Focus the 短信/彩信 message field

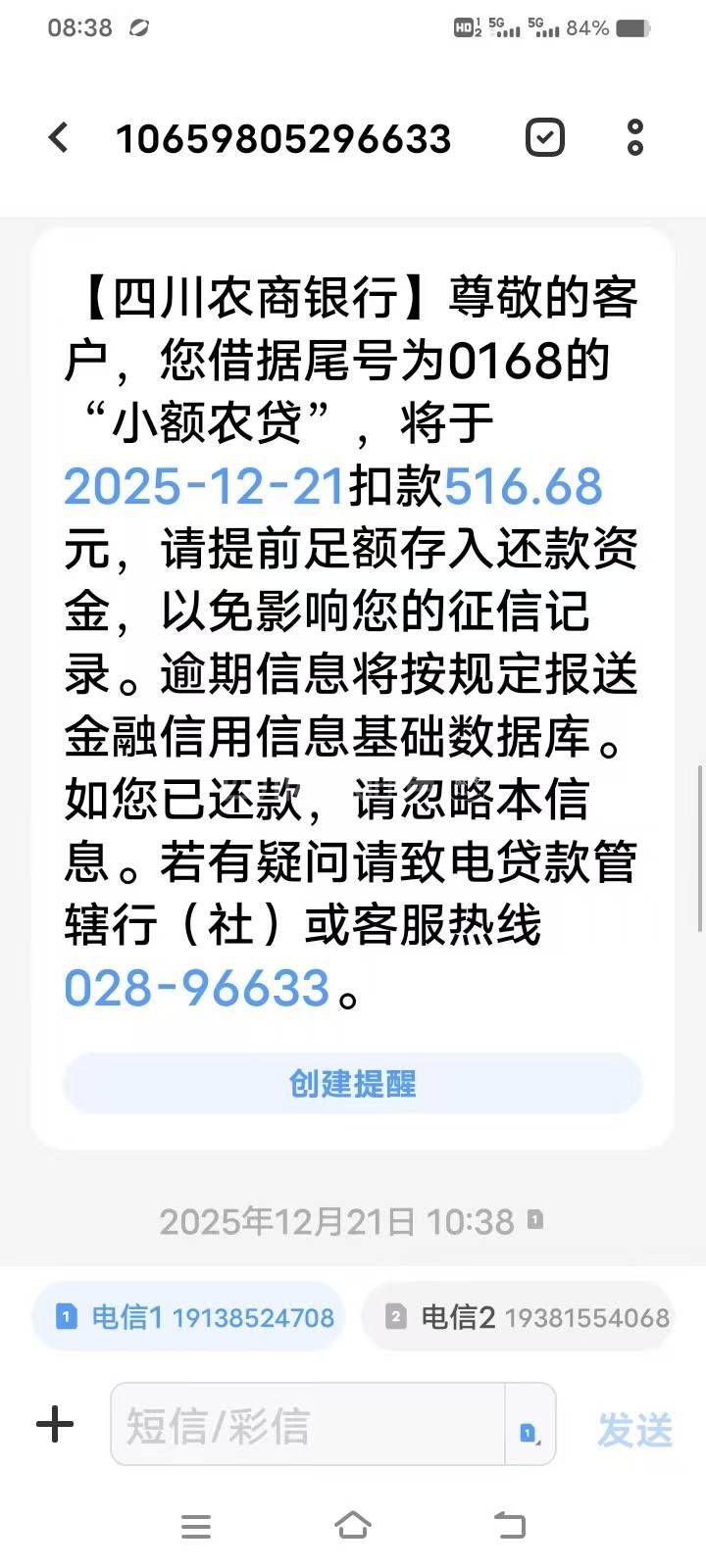coord(309,1425)
